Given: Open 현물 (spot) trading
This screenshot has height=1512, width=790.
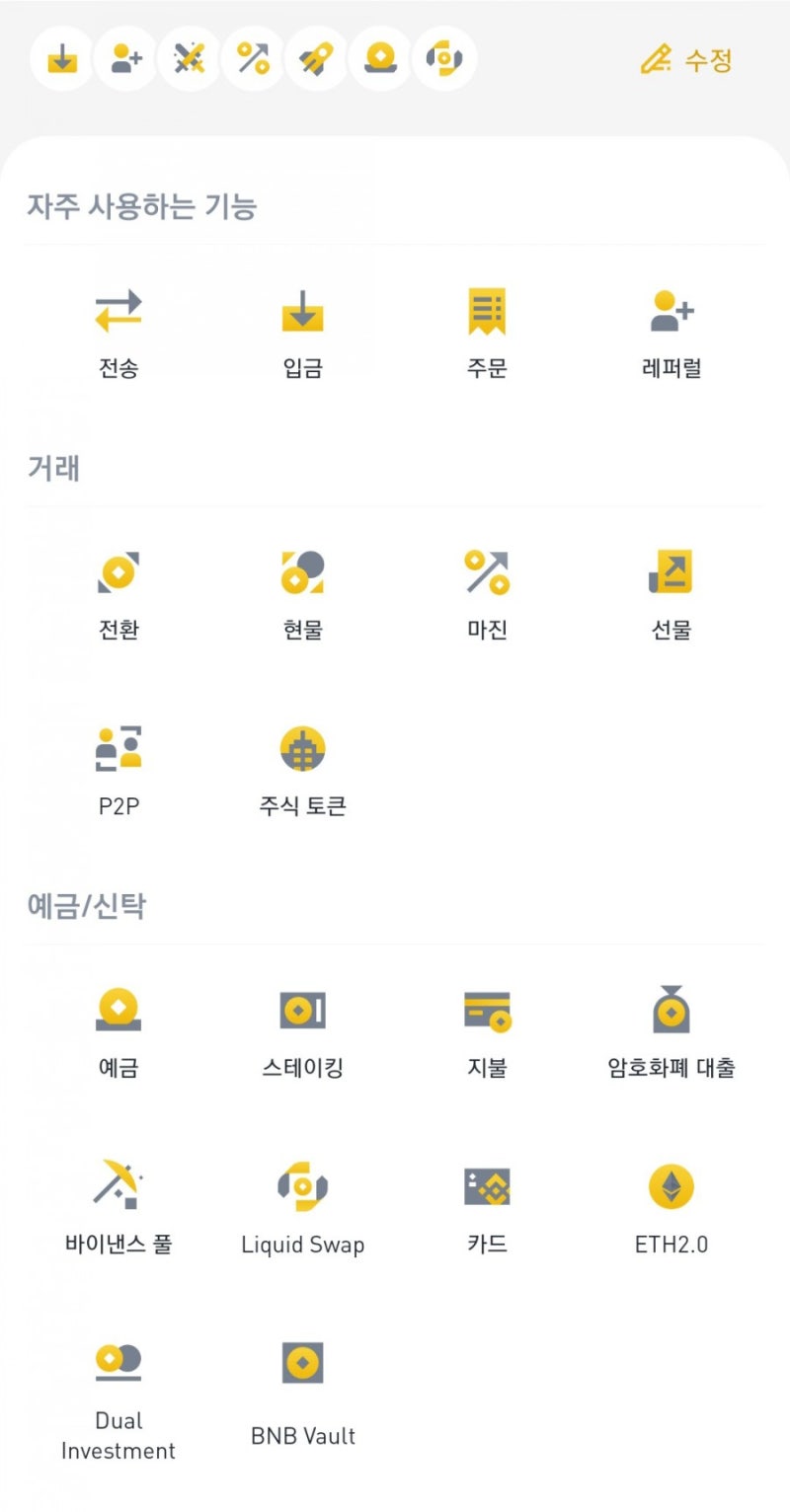Looking at the screenshot, I should pos(302,573).
